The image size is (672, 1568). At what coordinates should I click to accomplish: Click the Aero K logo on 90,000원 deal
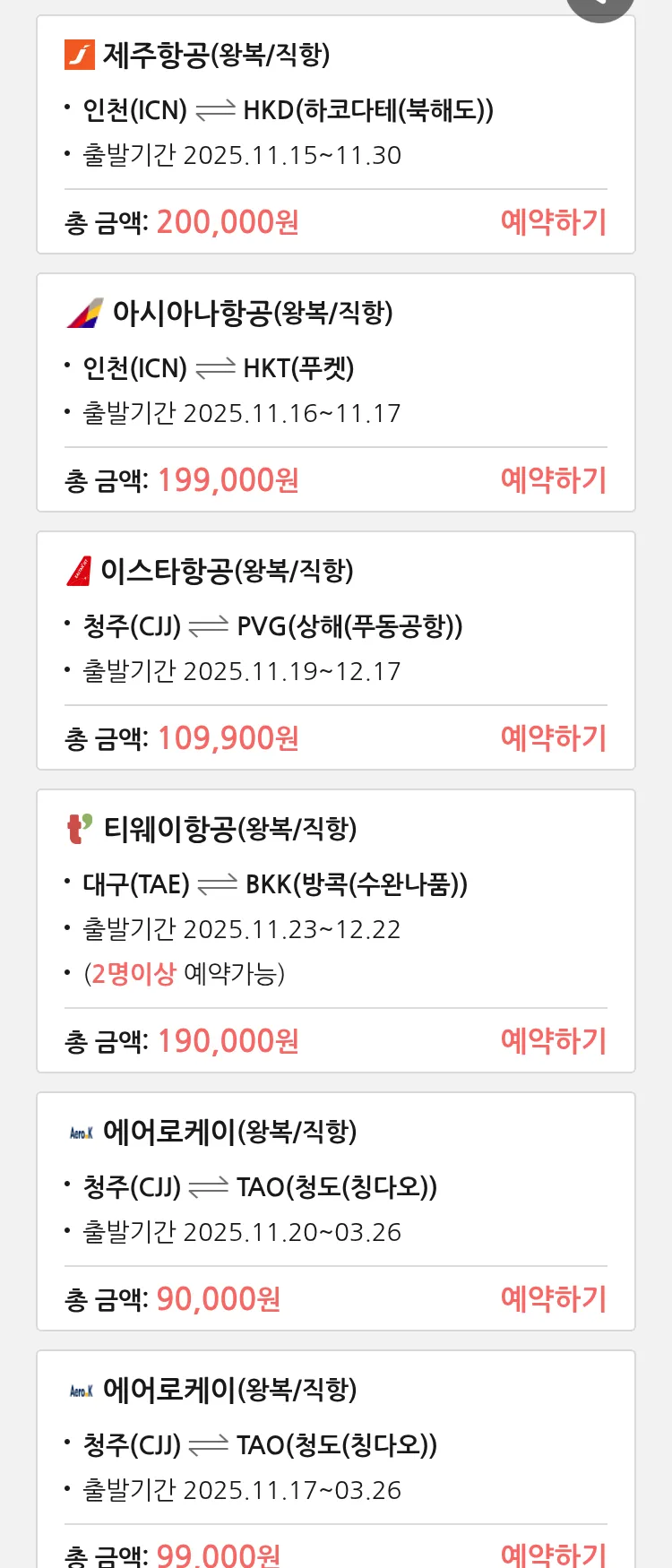pos(82,1131)
